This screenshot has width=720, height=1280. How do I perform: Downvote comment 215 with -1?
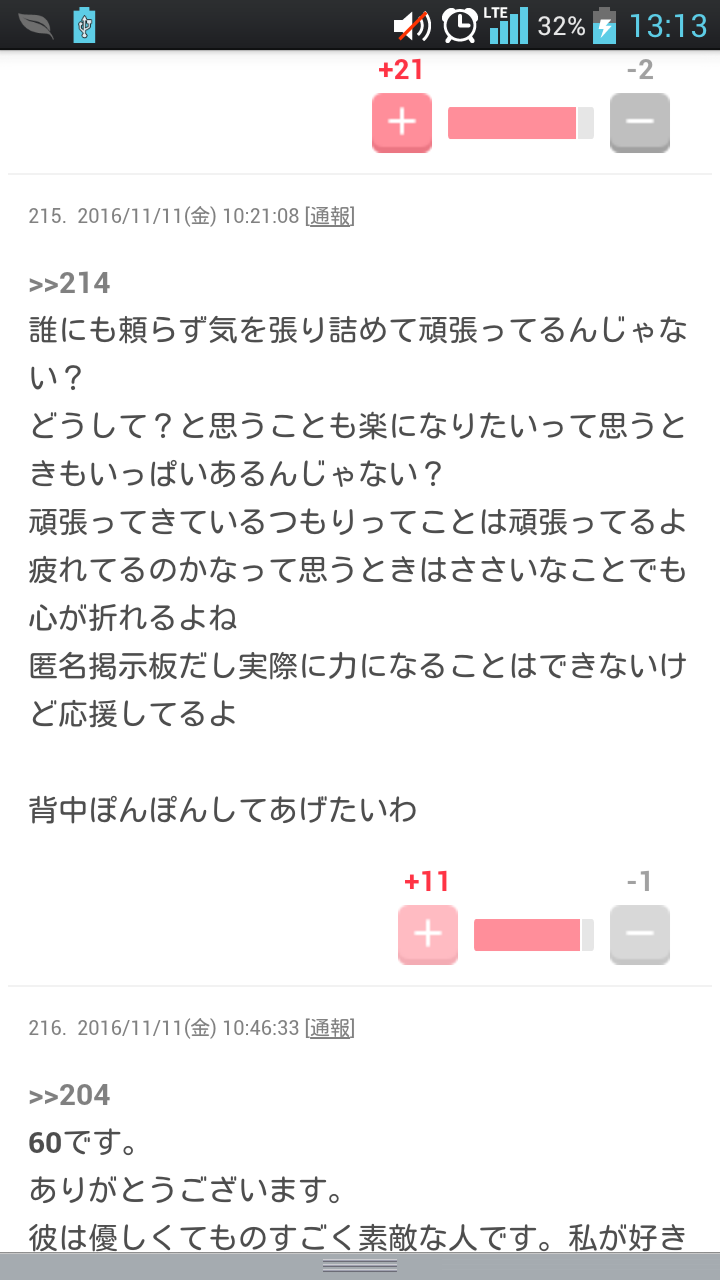[640, 935]
